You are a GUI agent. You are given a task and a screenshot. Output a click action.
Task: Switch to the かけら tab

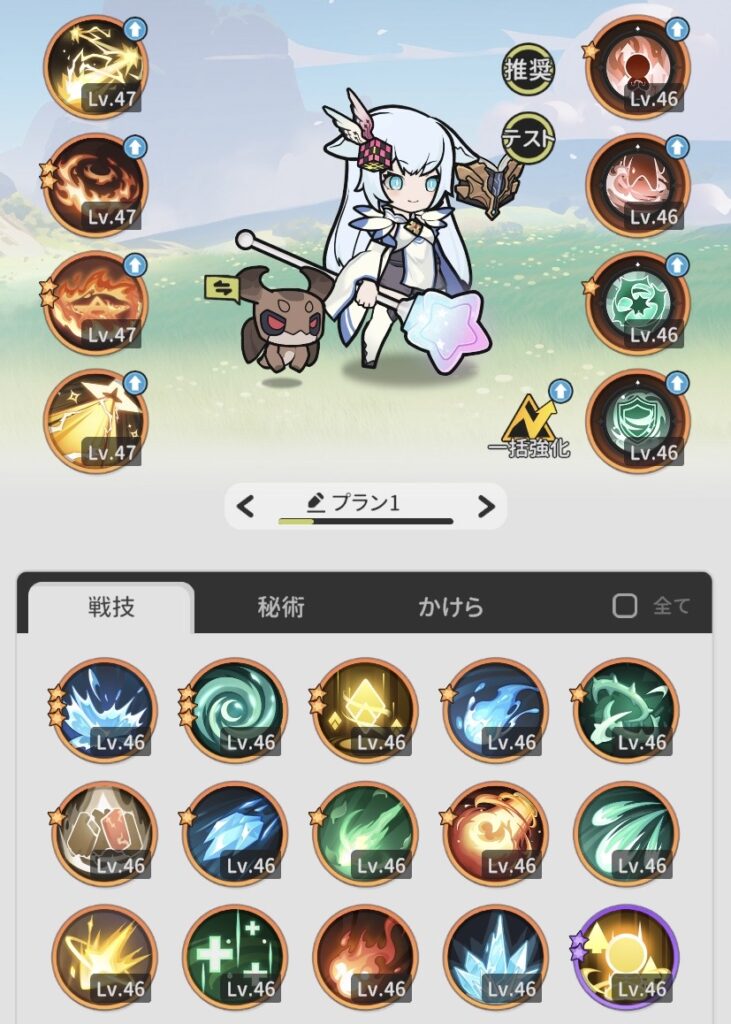[450, 606]
